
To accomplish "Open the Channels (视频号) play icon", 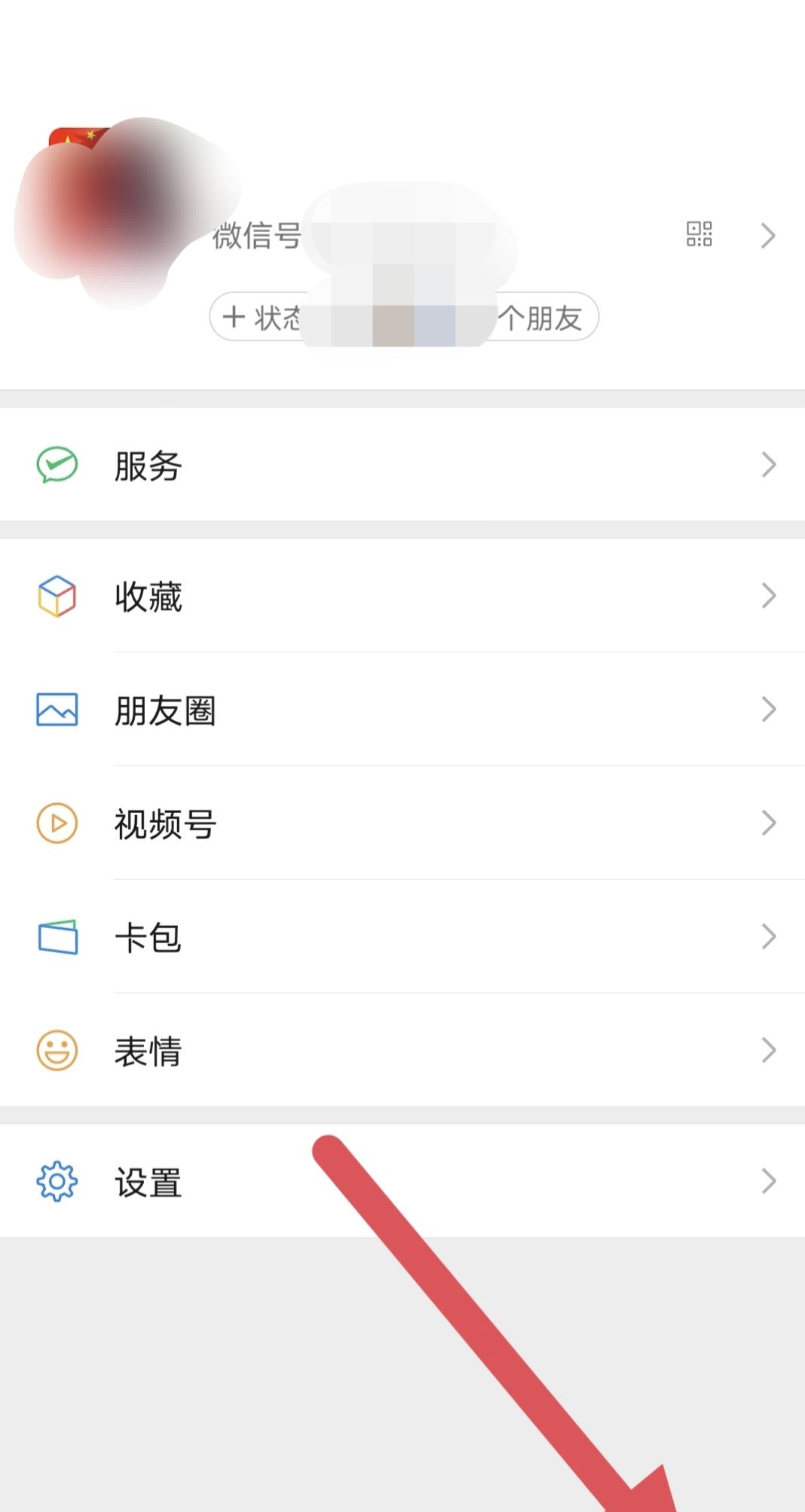I will pyautogui.click(x=58, y=823).
